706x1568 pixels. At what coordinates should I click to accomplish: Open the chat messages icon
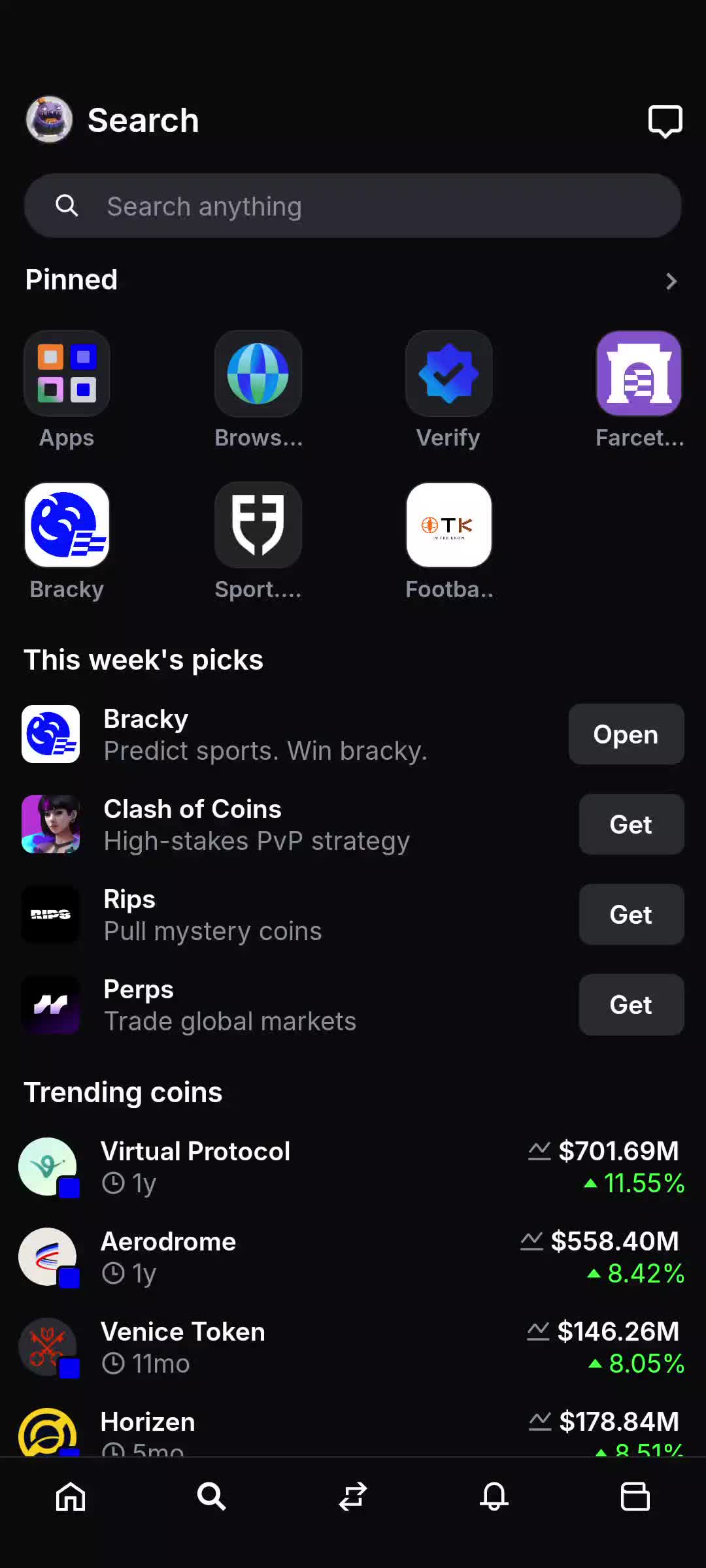click(665, 122)
